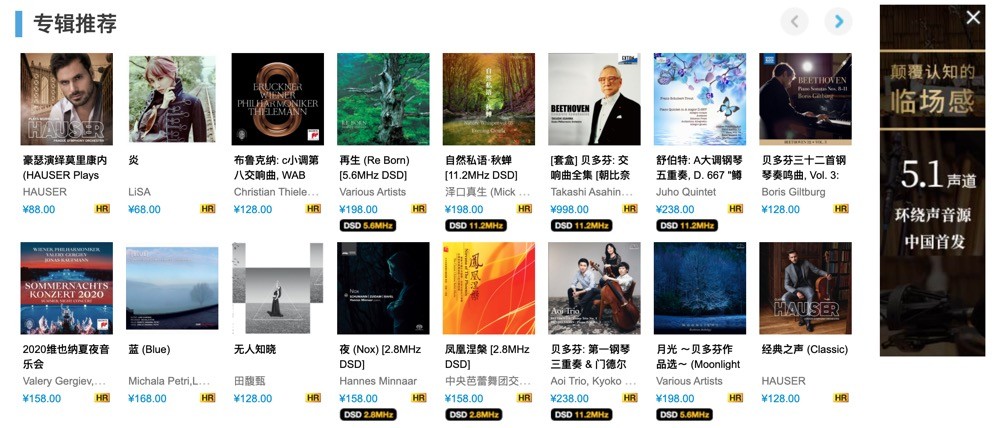Open the 再生 (Re Born) album

pos(383,99)
